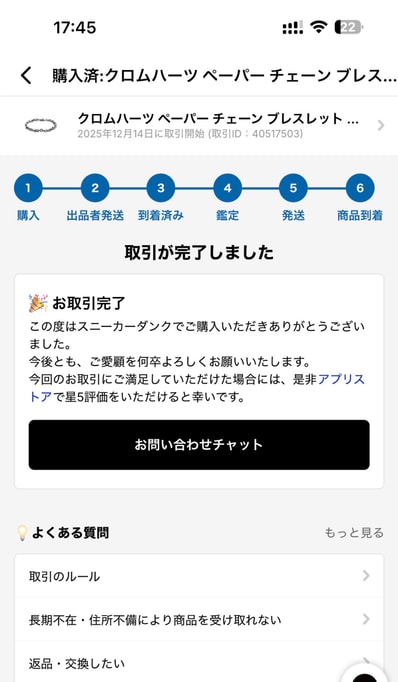Tap the お問い合わせチャット button
This screenshot has width=398, height=682.
point(199,445)
